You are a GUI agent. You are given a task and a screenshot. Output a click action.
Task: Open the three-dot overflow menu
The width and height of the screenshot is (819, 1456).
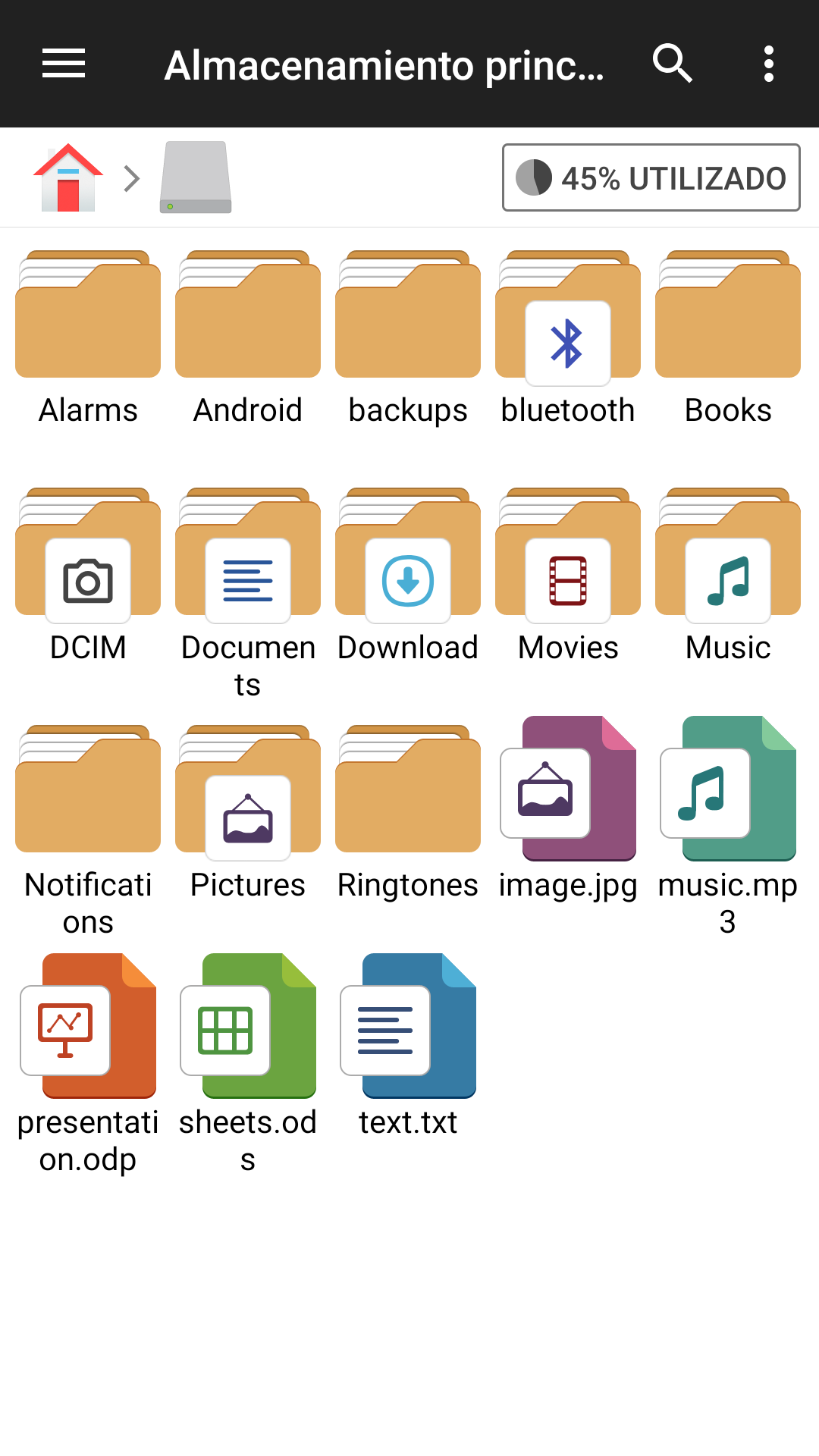(768, 64)
